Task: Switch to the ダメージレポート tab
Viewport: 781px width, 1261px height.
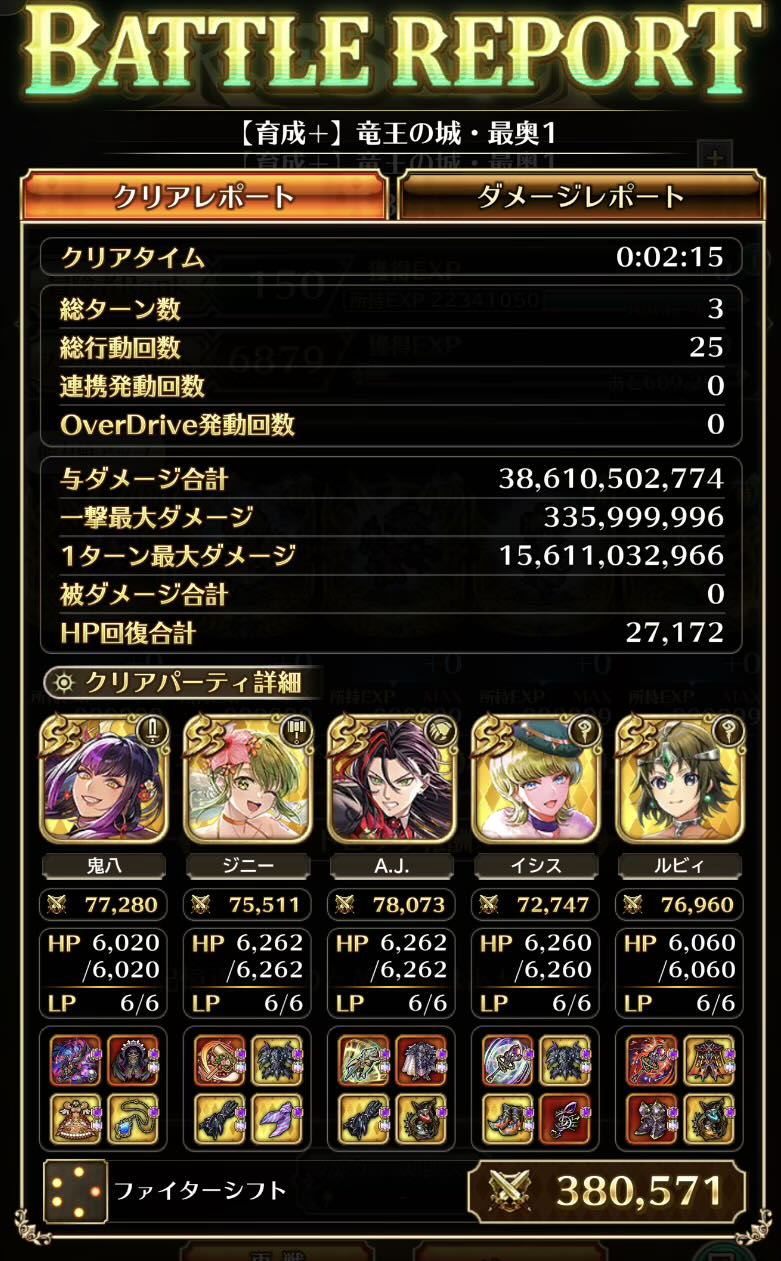Action: 580,196
